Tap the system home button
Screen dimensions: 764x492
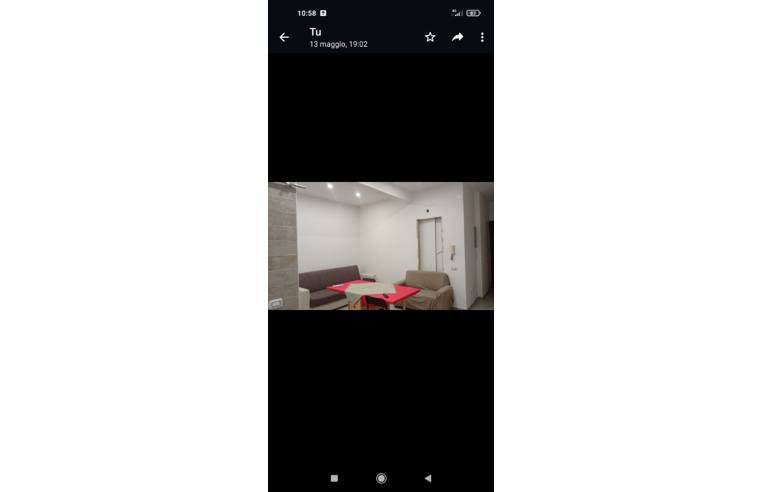(381, 479)
